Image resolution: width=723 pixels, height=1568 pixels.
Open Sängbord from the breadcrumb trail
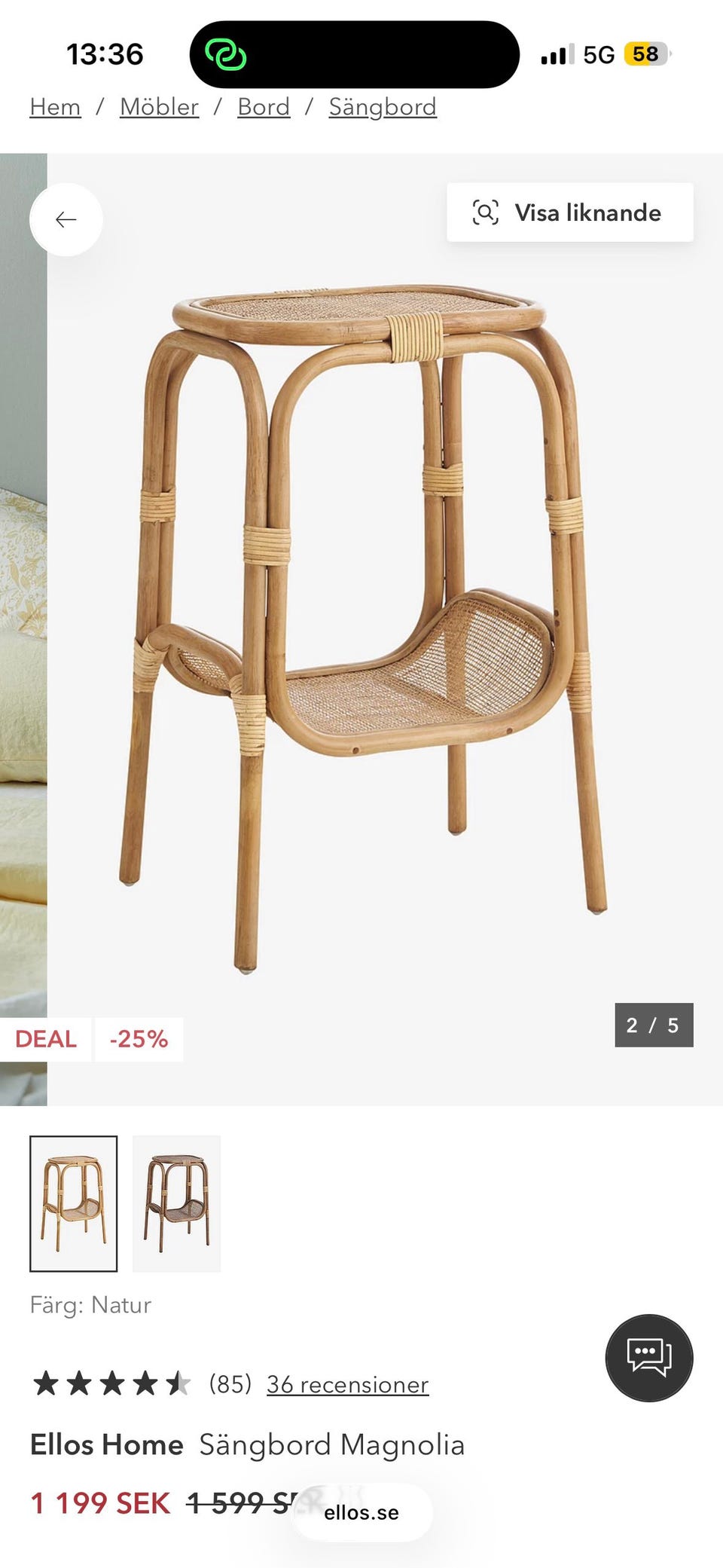coord(382,106)
